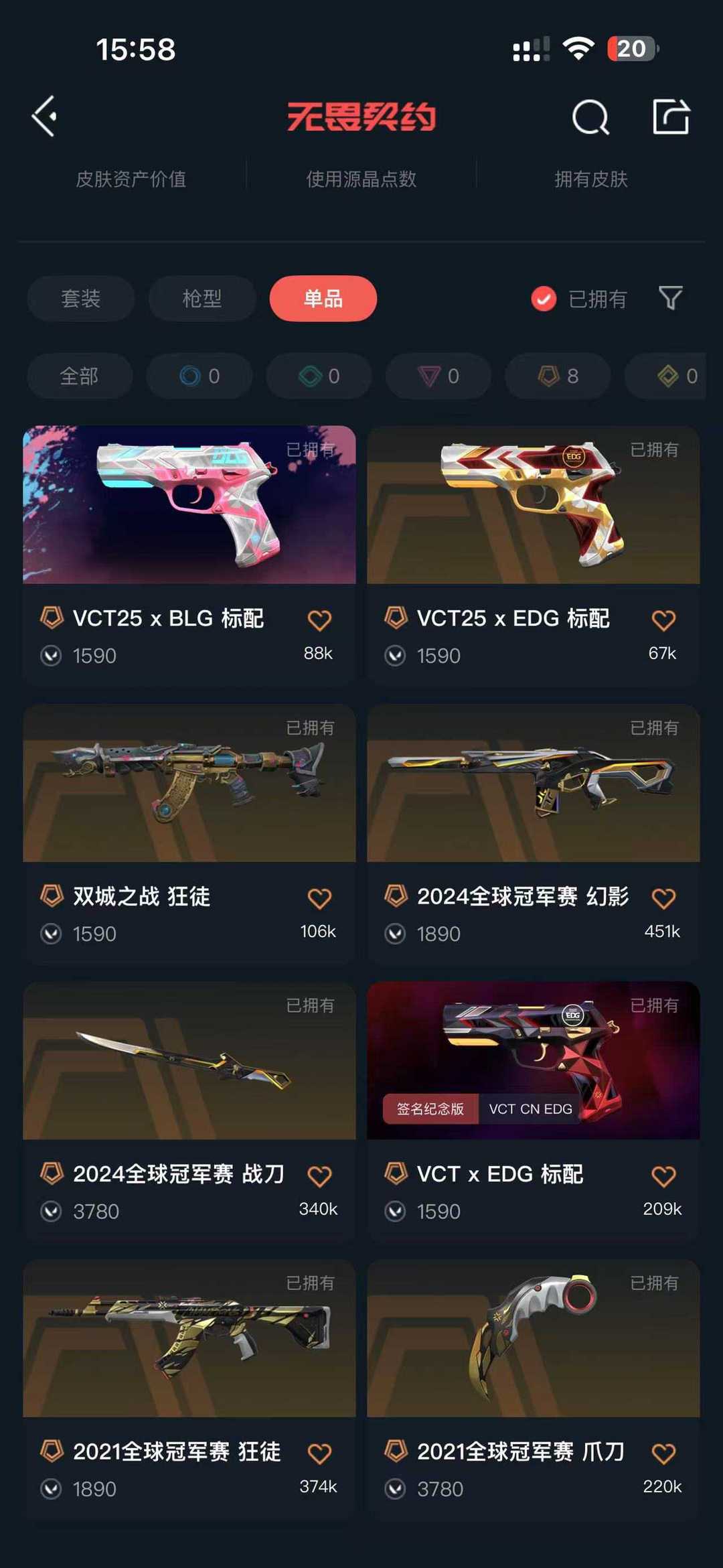The width and height of the screenshot is (723, 1568).
Task: Open the filter funnel icon
Action: [670, 298]
